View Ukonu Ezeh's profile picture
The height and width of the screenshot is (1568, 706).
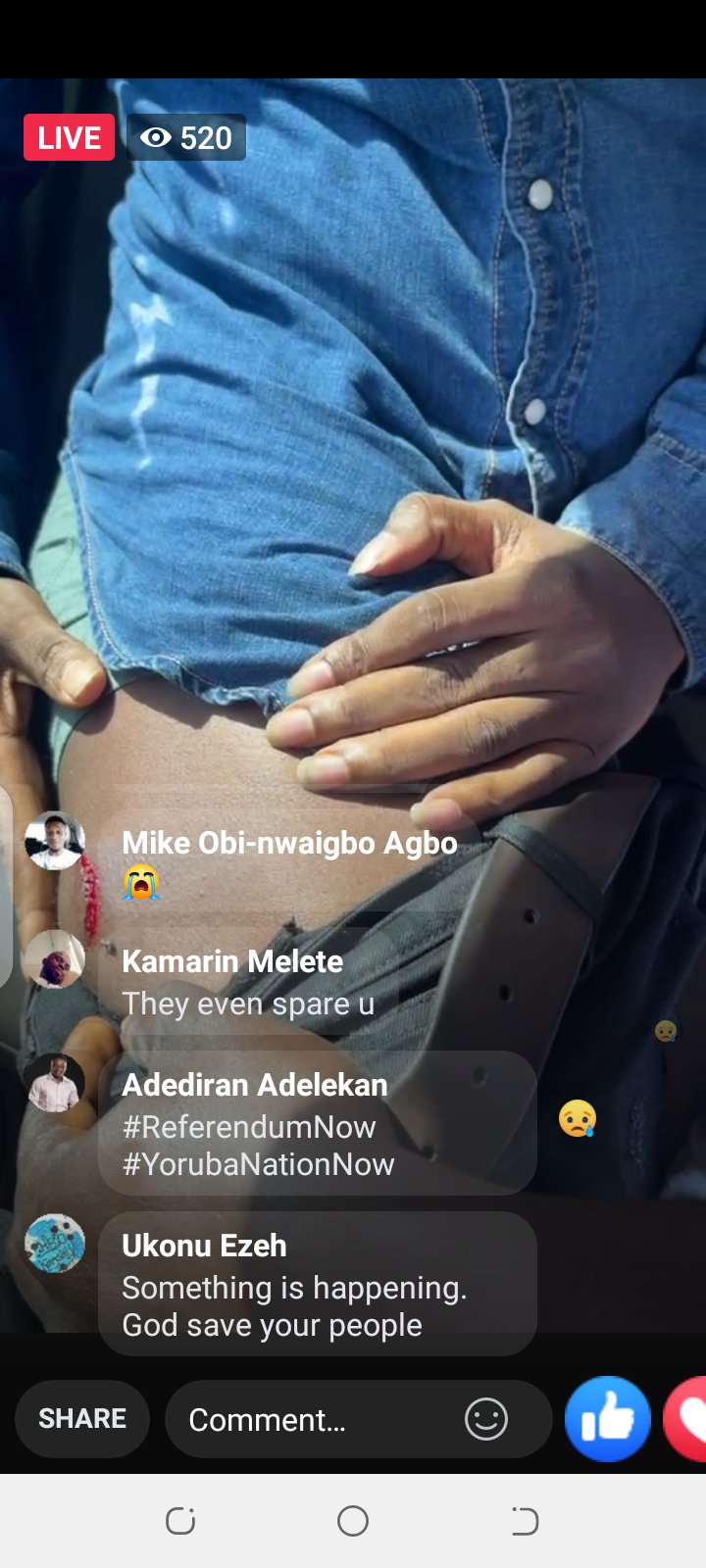click(55, 1244)
